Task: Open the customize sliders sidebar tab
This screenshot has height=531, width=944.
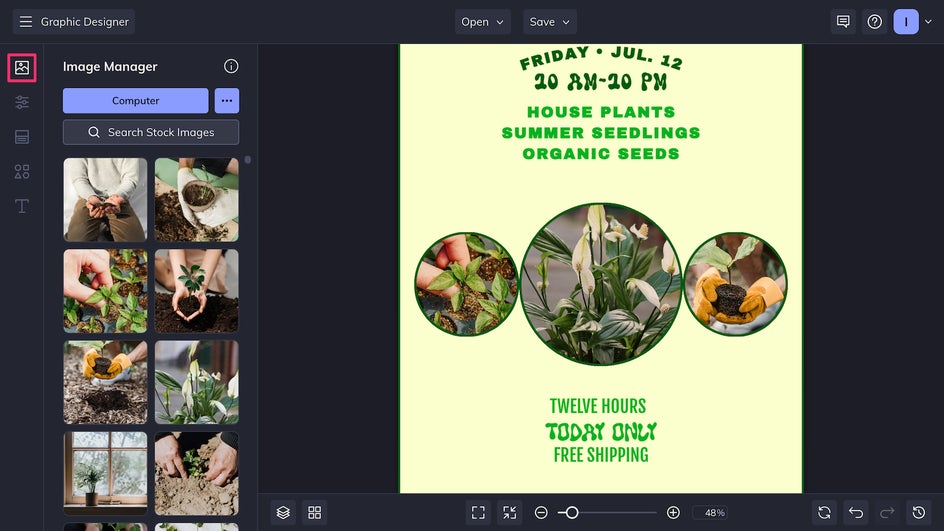Action: [22, 102]
